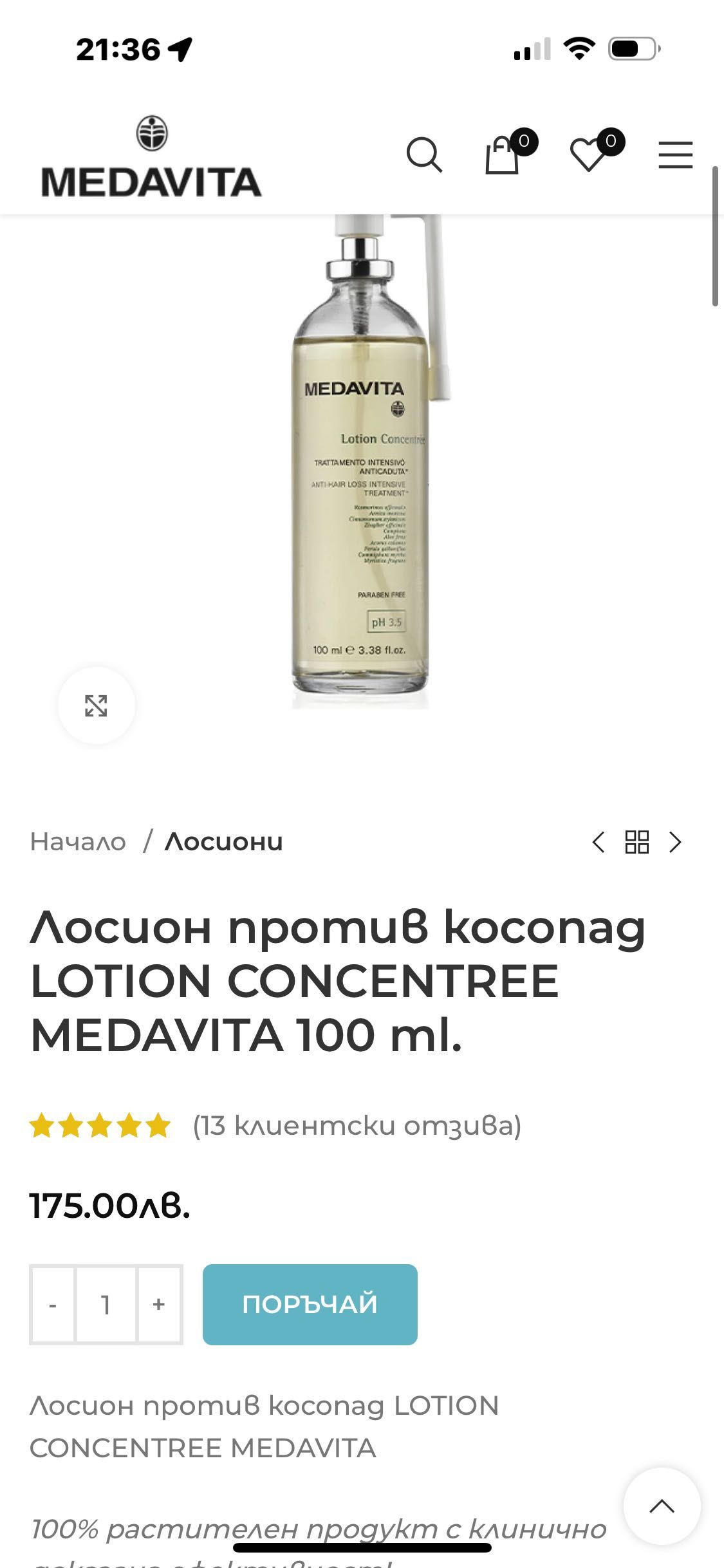View the 13 customer reviews

point(357,1126)
